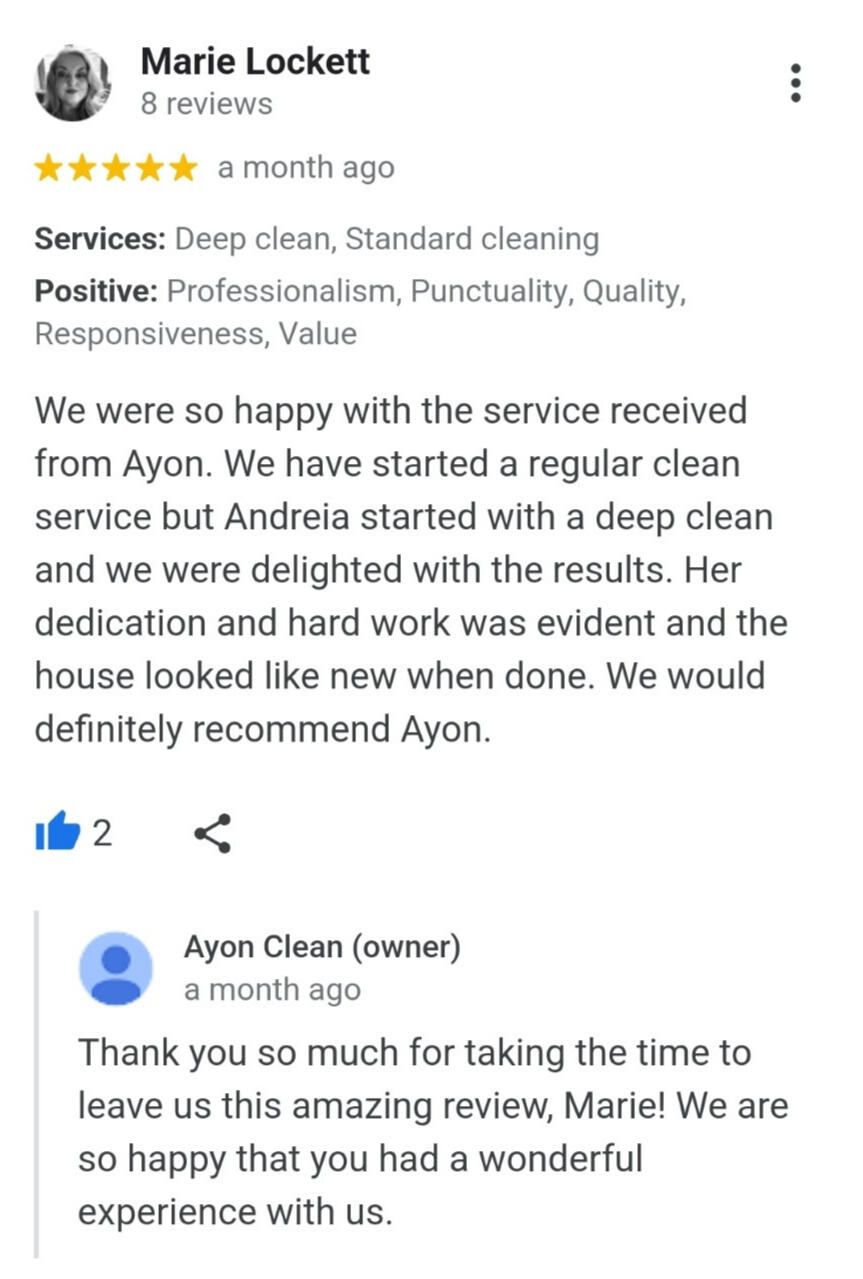Open Marie Lockett's profile photo
This screenshot has width=863, height=1279.
pos(72,84)
